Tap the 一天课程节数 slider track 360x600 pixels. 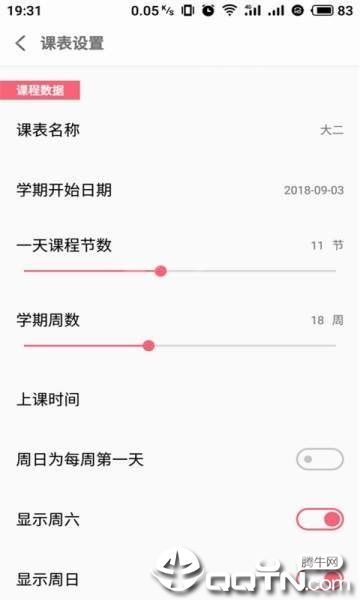[180, 271]
